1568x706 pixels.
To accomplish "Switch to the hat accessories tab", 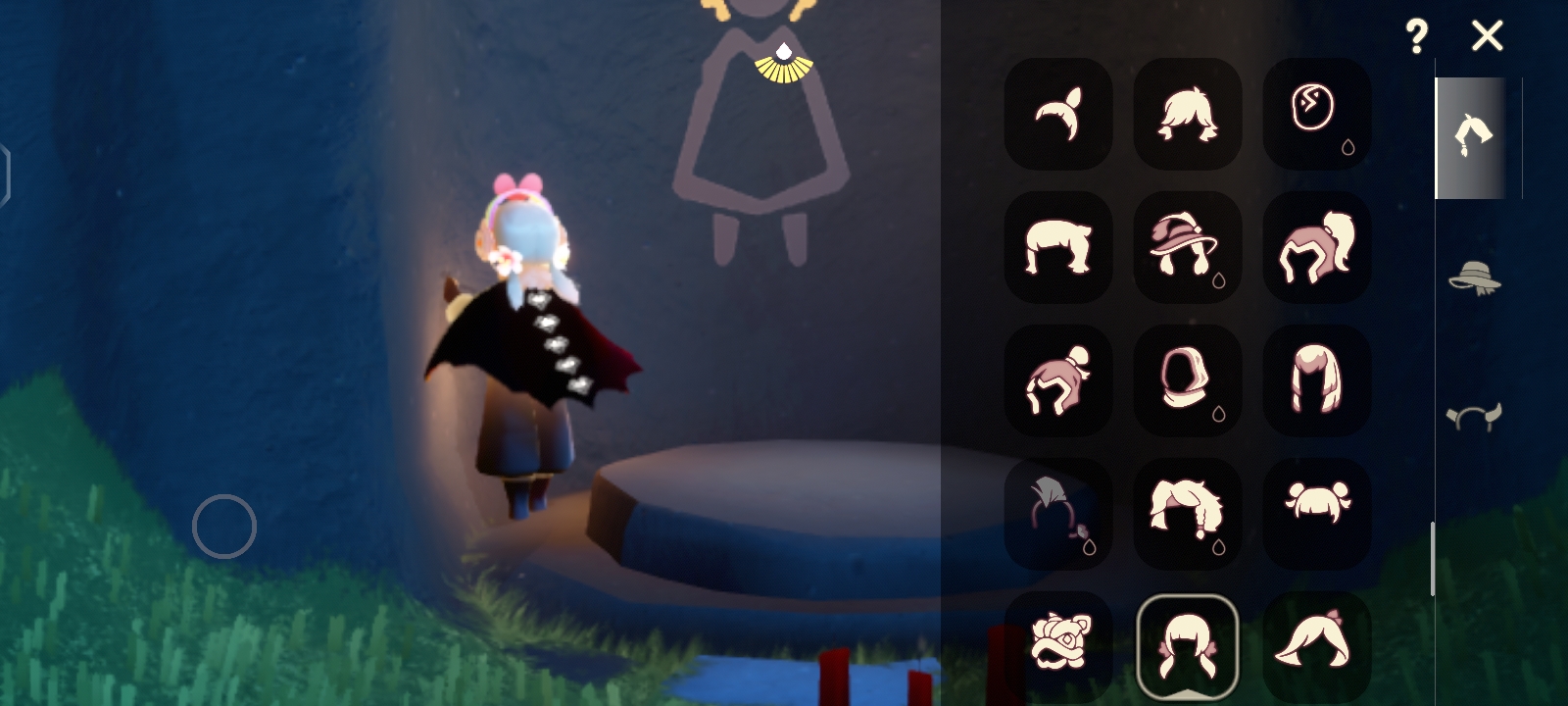I will click(1474, 278).
